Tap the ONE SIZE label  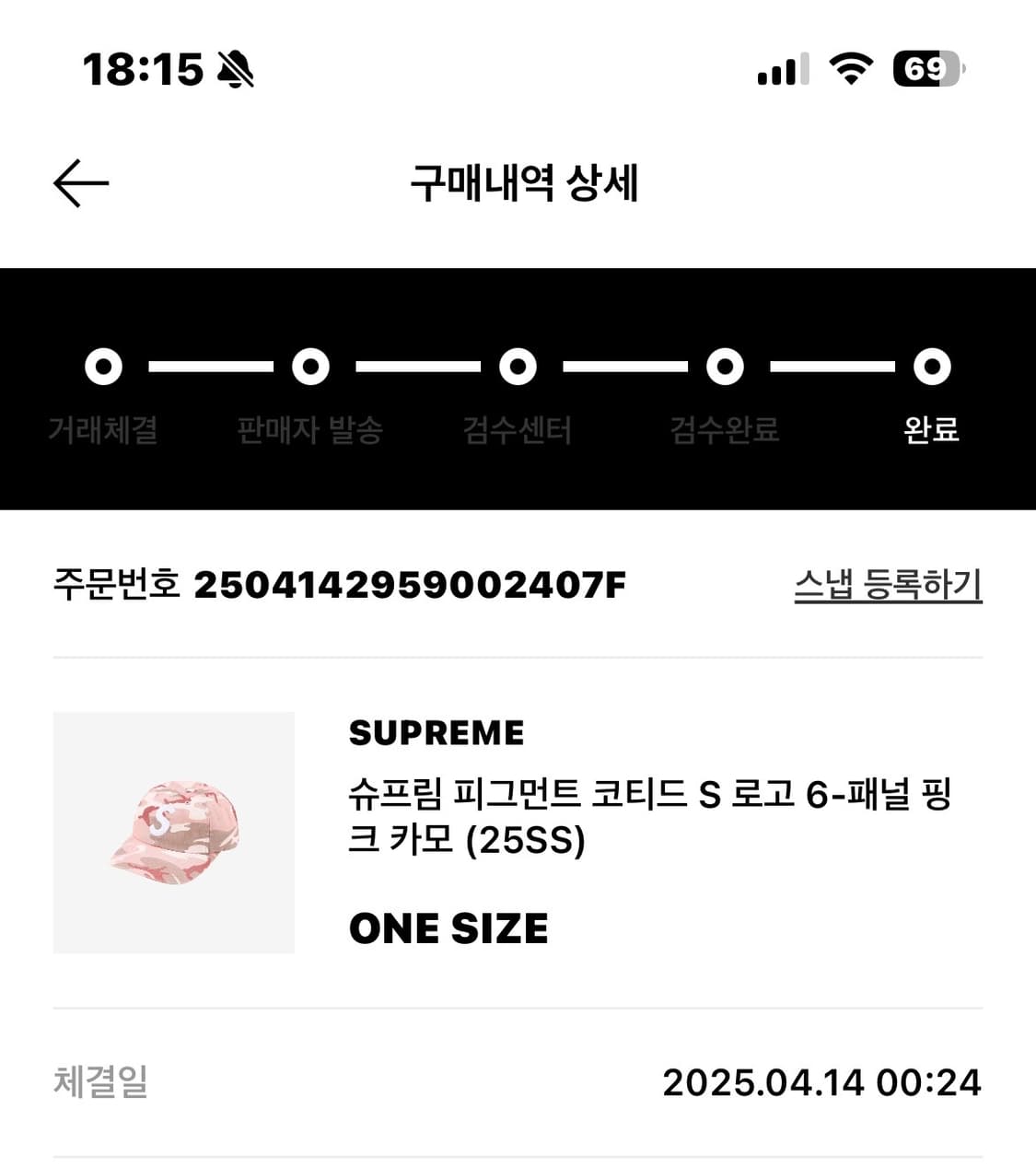(x=448, y=928)
